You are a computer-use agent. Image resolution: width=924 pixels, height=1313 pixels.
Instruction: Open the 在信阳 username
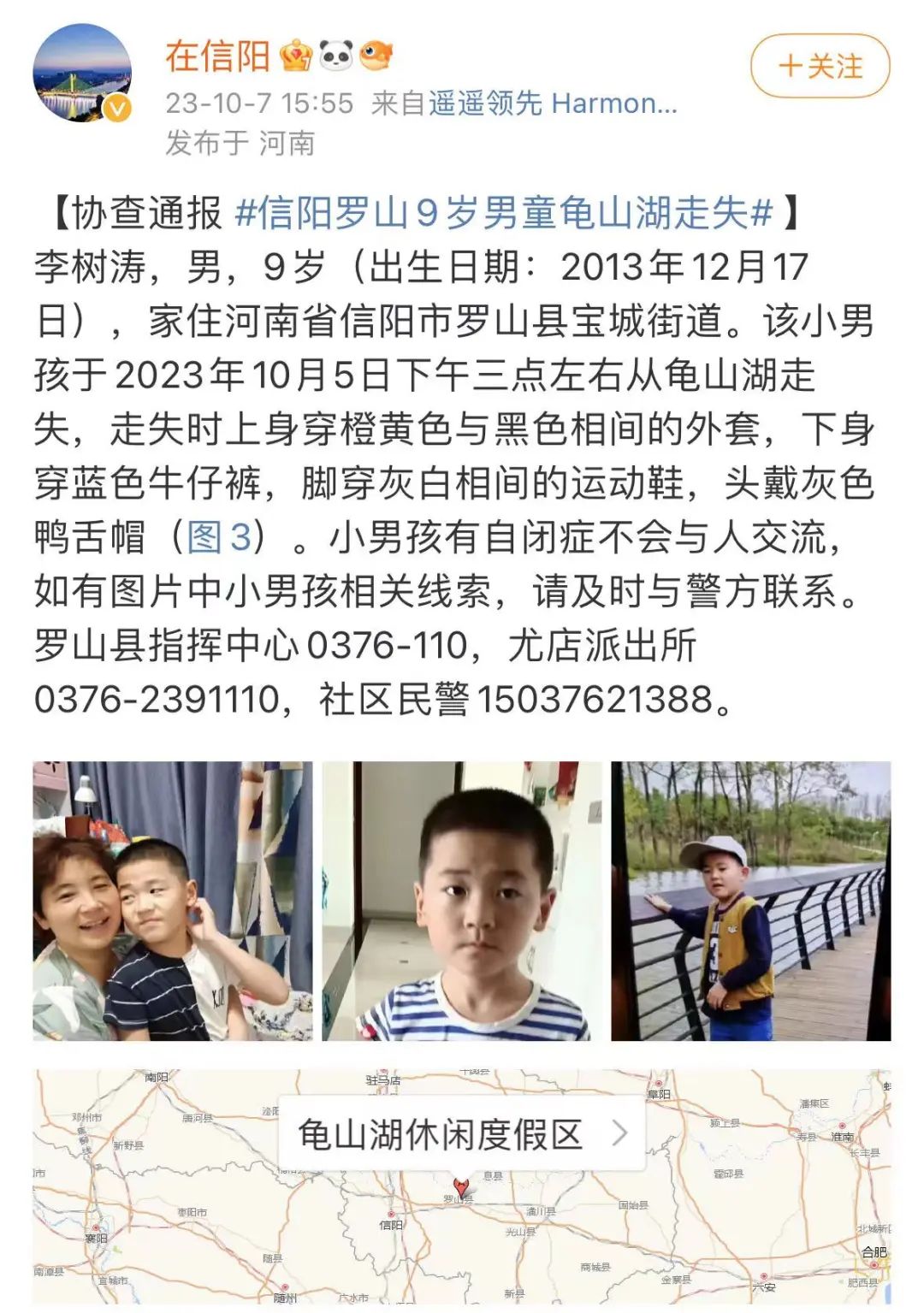point(217,56)
